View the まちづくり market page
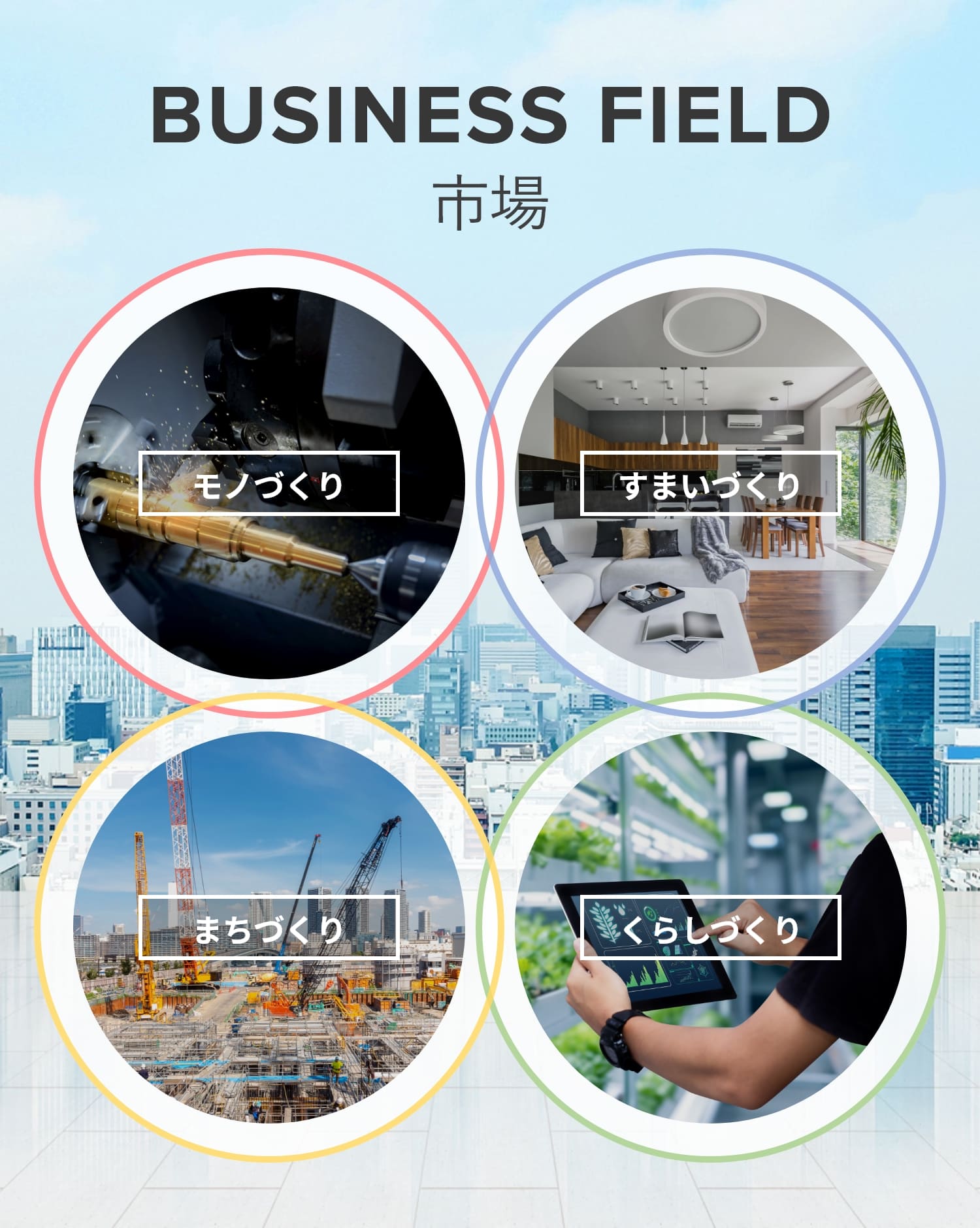Screen dimensions: 980x1228 269,928
